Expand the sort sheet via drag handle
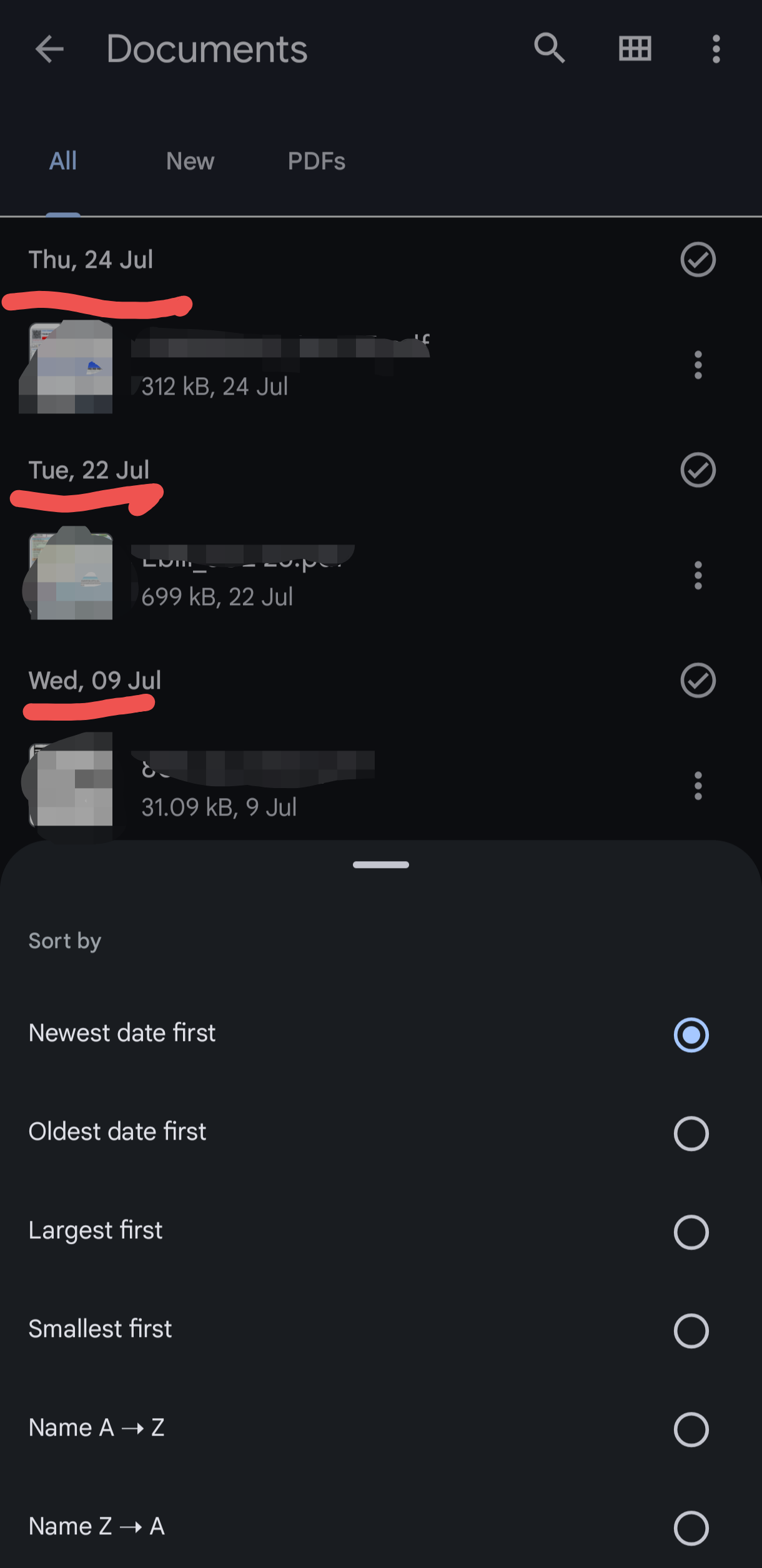Viewport: 762px width, 1568px height. click(x=380, y=864)
